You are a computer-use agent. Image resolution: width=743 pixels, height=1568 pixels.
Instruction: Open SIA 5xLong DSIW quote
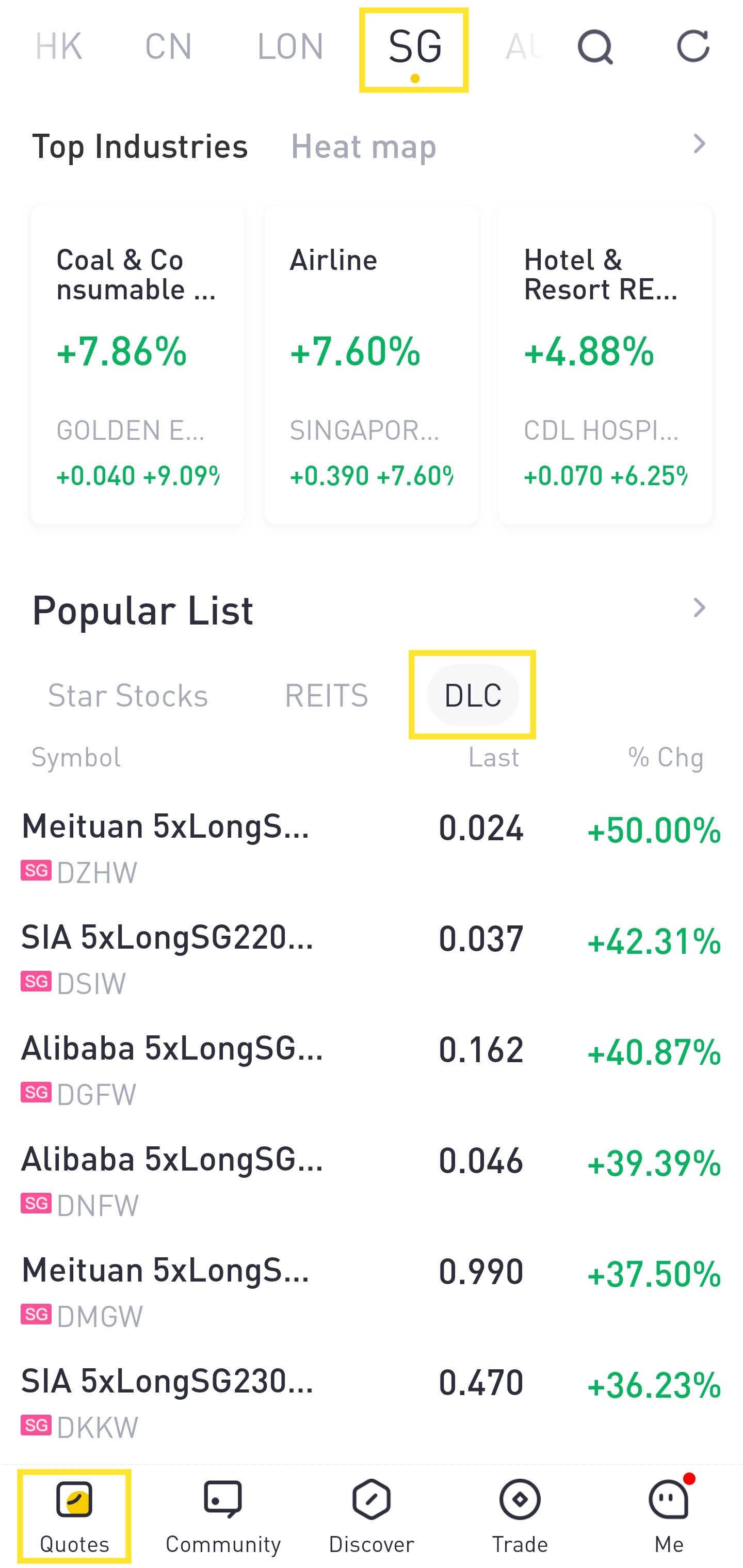coord(371,959)
